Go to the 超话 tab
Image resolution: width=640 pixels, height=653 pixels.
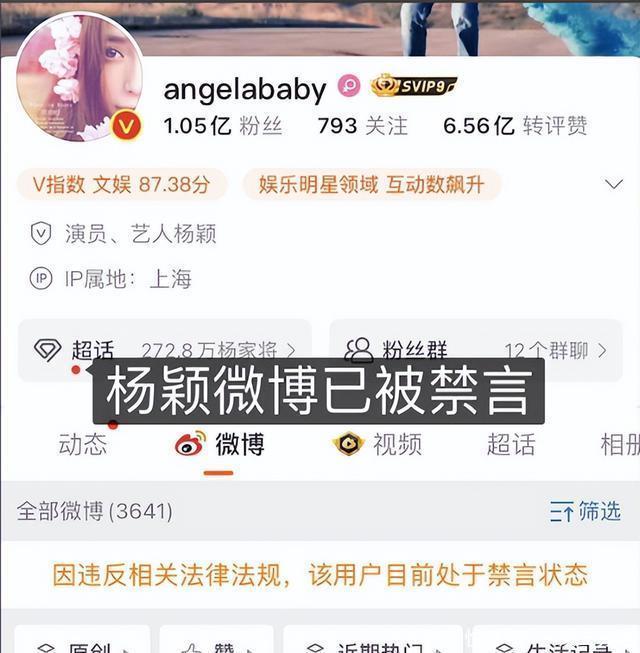click(x=510, y=444)
